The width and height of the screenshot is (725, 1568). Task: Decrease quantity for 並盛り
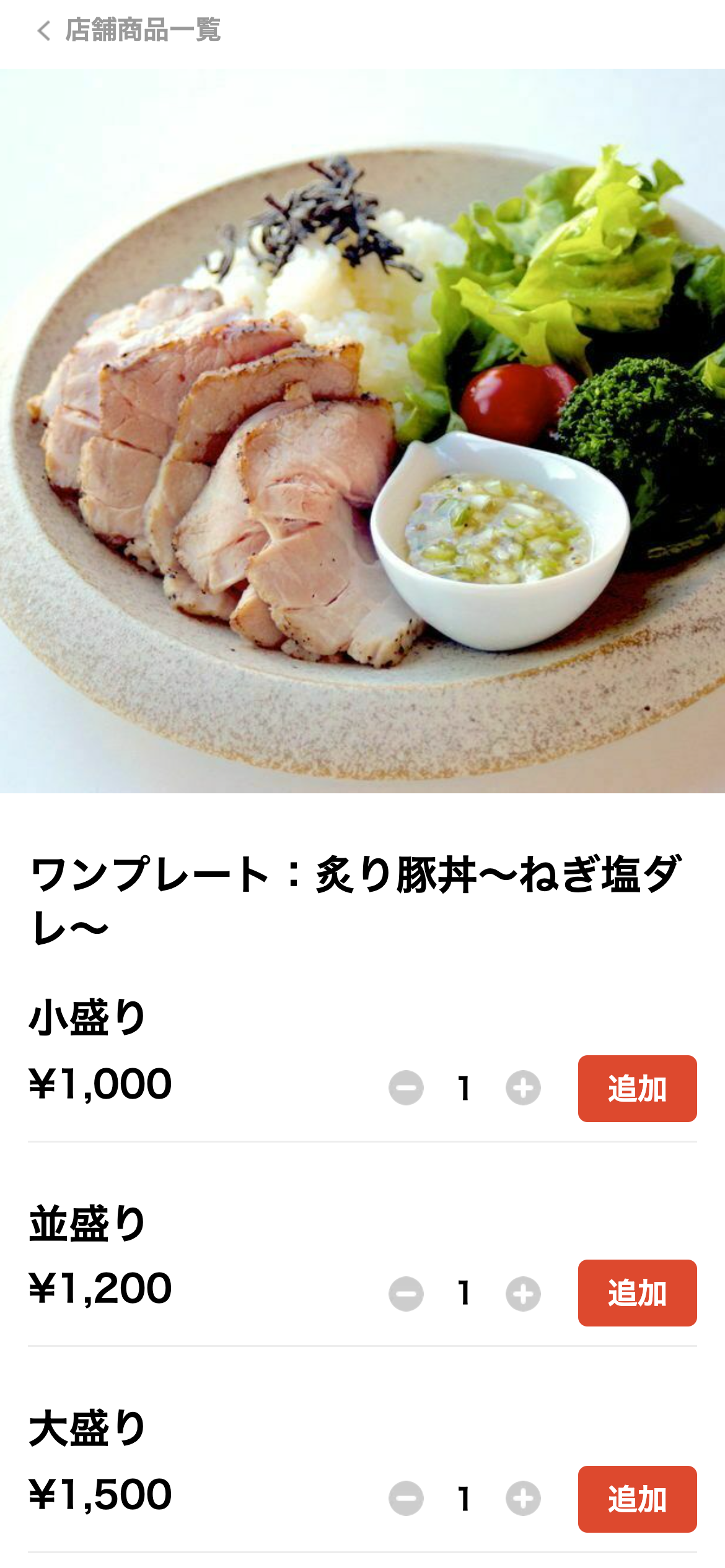(406, 1294)
